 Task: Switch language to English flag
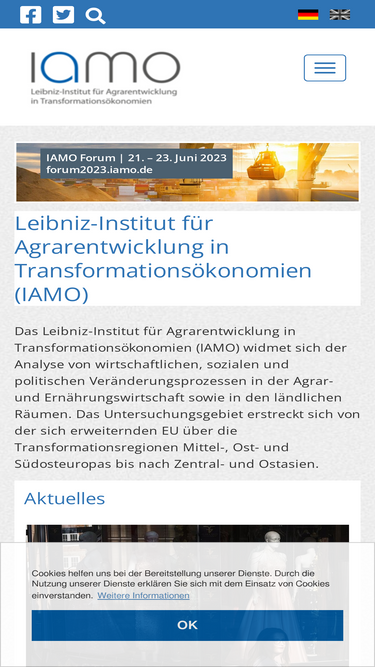[x=340, y=15]
